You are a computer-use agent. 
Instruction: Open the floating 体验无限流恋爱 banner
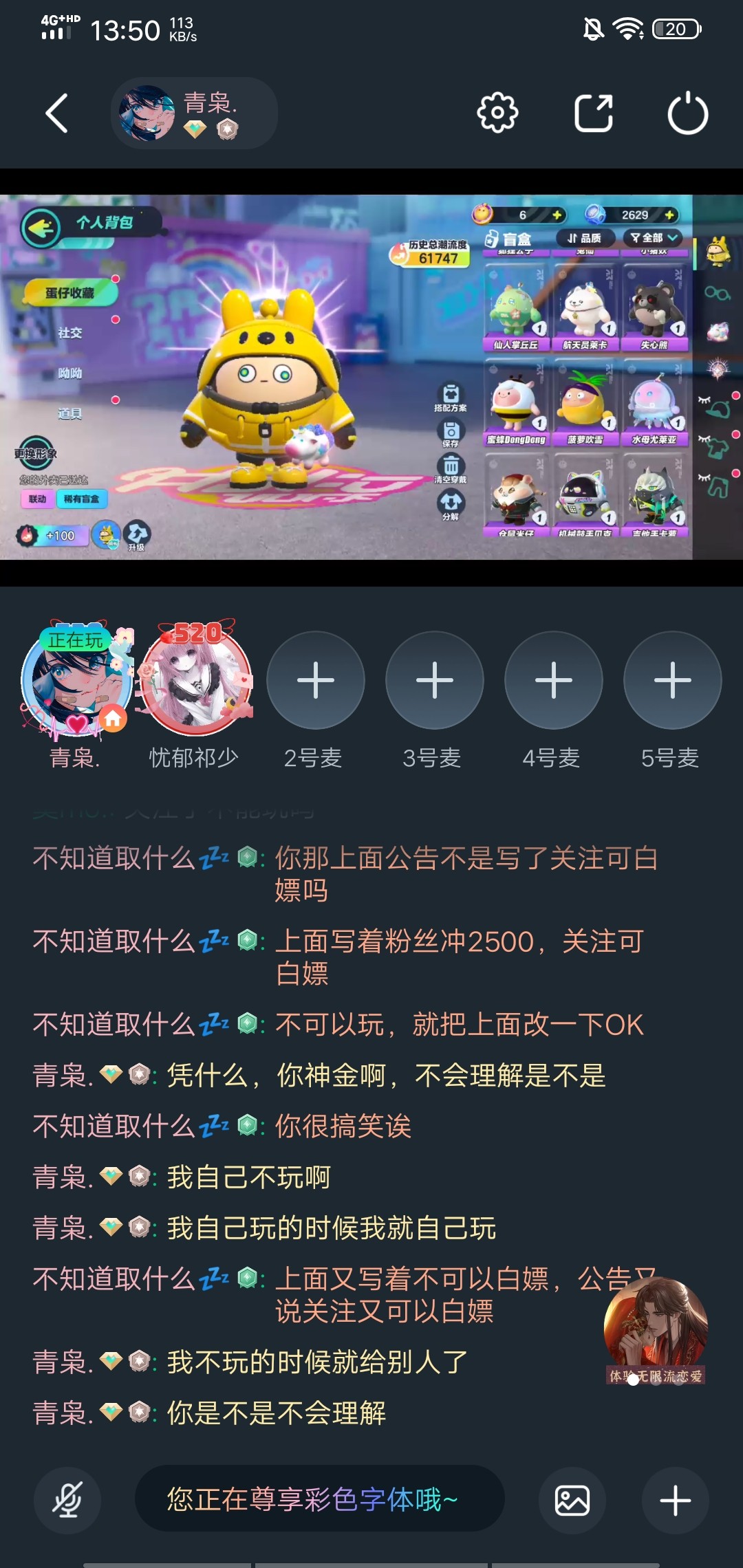click(656, 1331)
